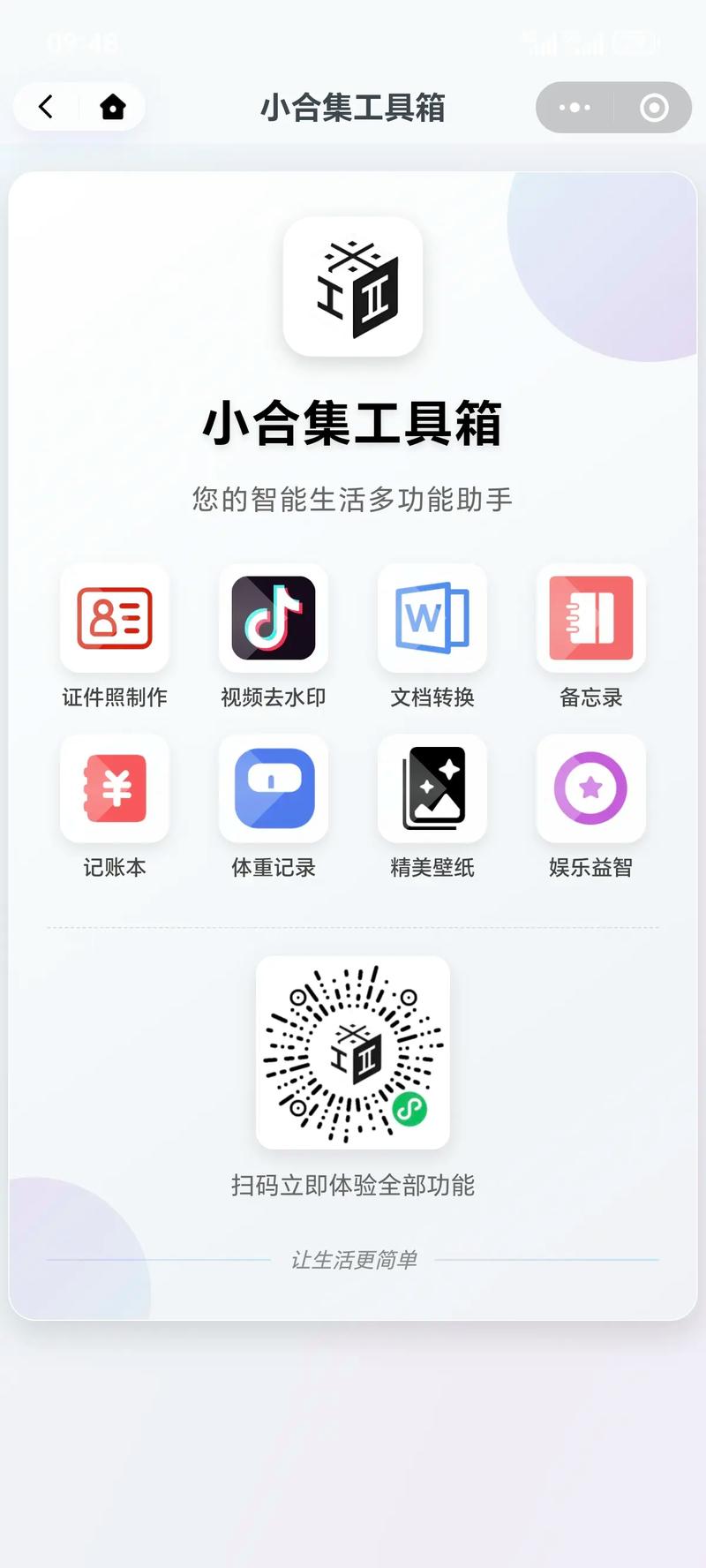
Task: Select the 体重记录 weight tracker icon
Action: click(x=274, y=789)
